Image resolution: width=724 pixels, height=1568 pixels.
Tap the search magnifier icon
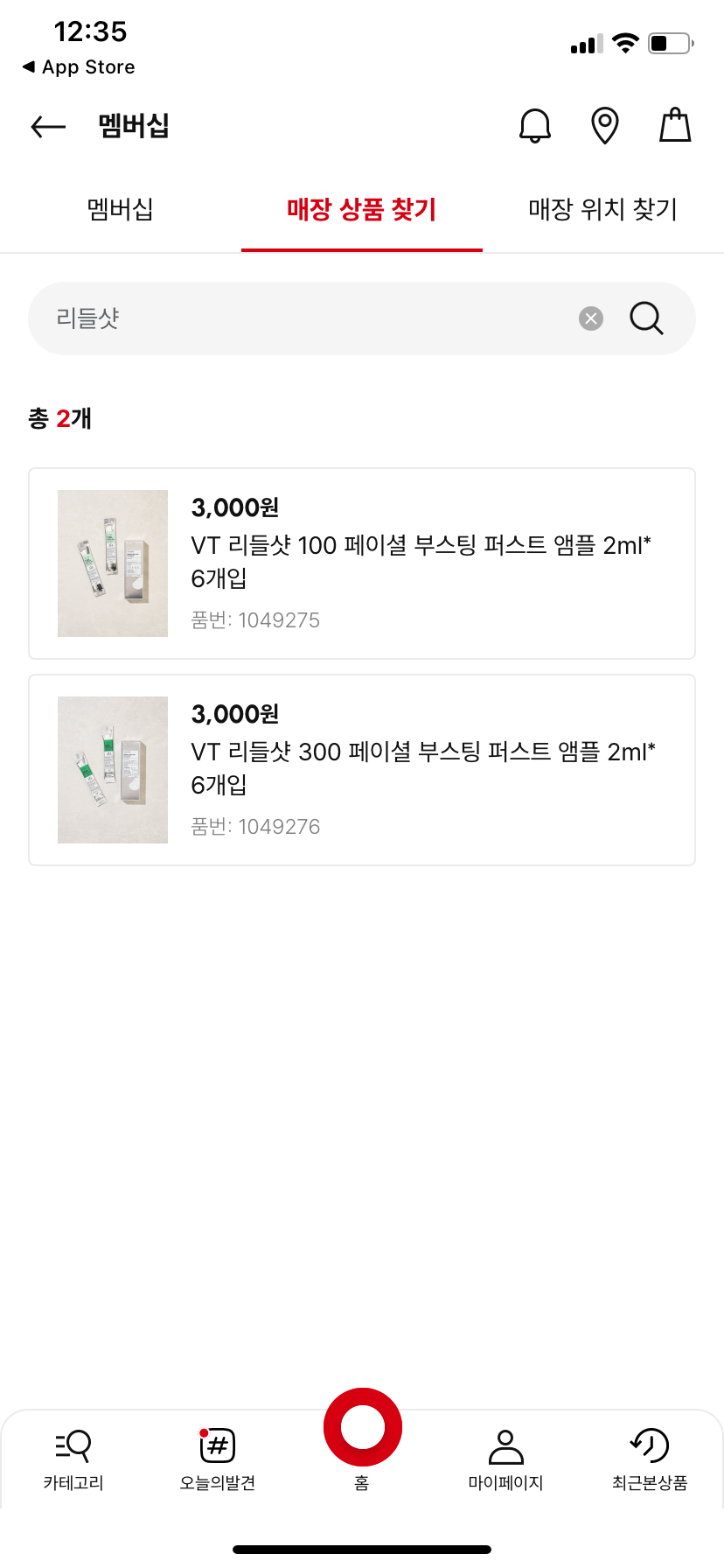click(x=645, y=318)
